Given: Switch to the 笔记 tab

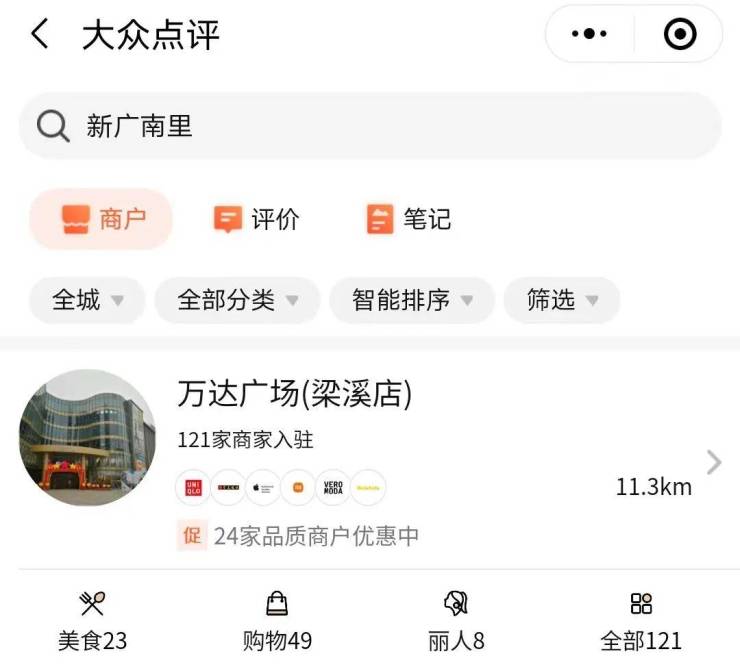Looking at the screenshot, I should pos(408,219).
